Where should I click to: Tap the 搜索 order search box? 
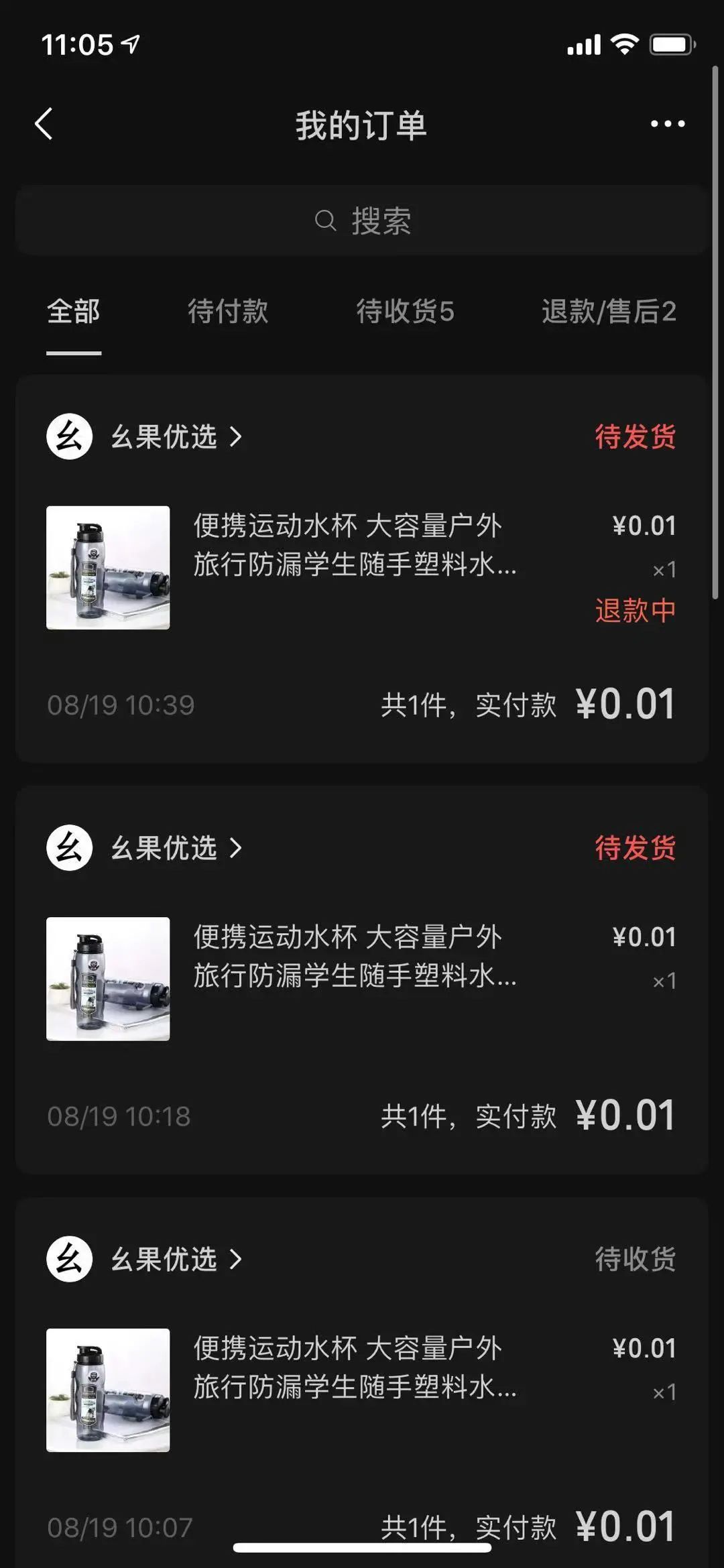coord(362,221)
